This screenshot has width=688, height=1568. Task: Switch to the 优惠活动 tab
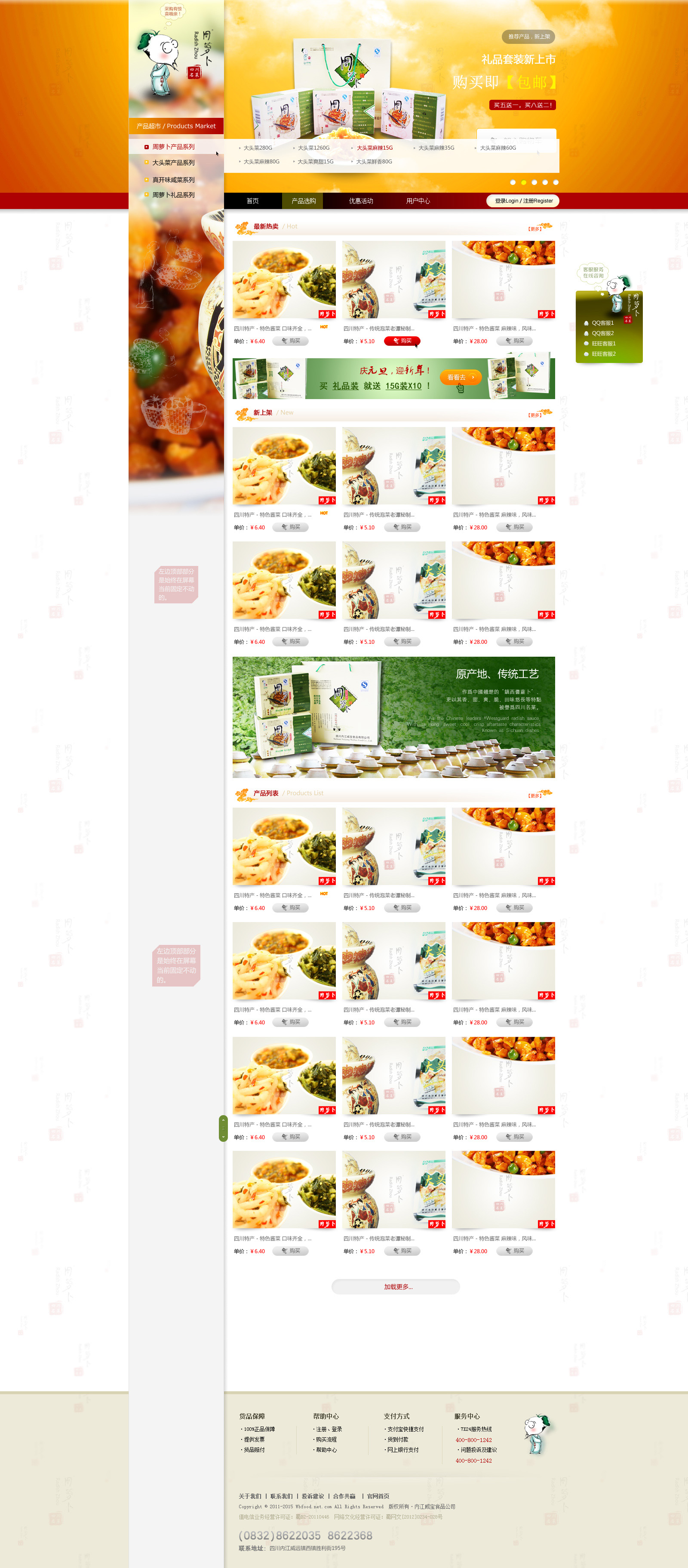click(x=360, y=201)
